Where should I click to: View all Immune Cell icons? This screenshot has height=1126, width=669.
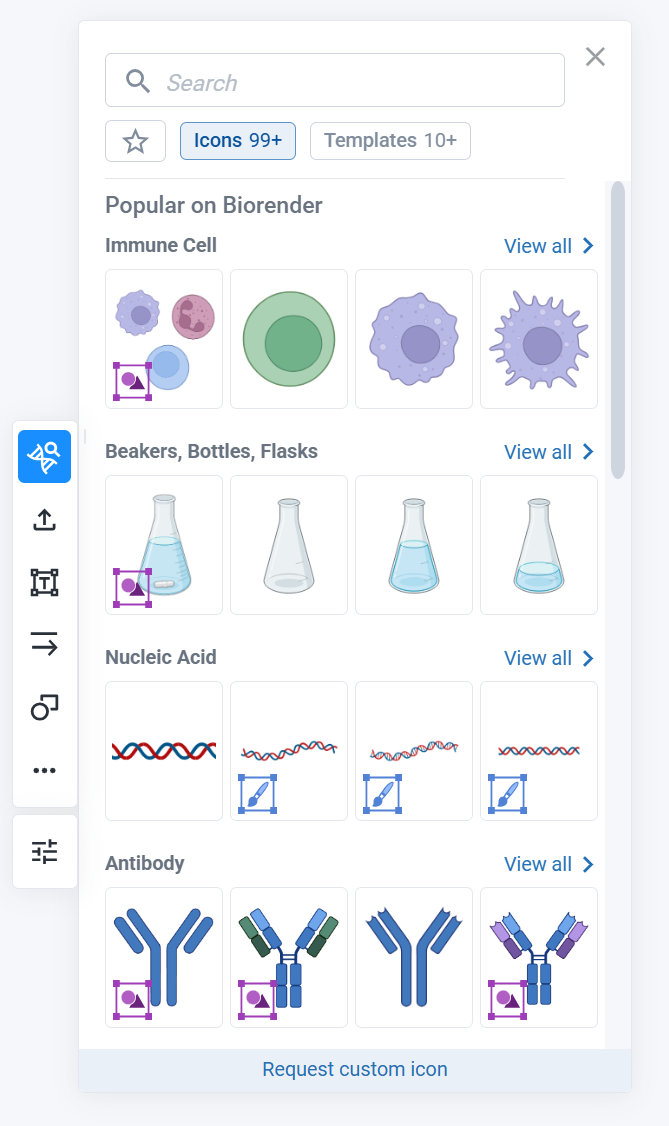click(549, 246)
